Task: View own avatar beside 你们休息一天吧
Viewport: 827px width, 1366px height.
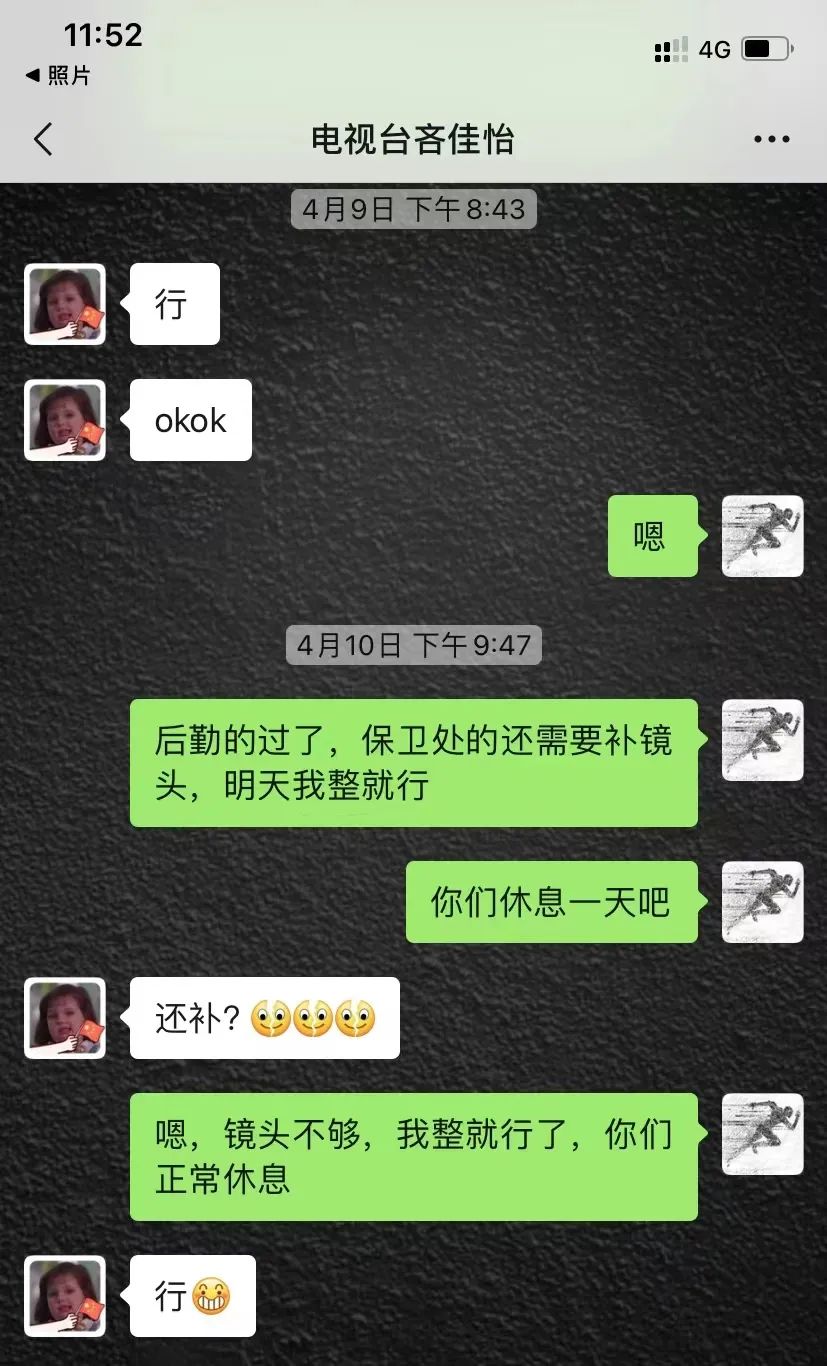Action: (762, 902)
